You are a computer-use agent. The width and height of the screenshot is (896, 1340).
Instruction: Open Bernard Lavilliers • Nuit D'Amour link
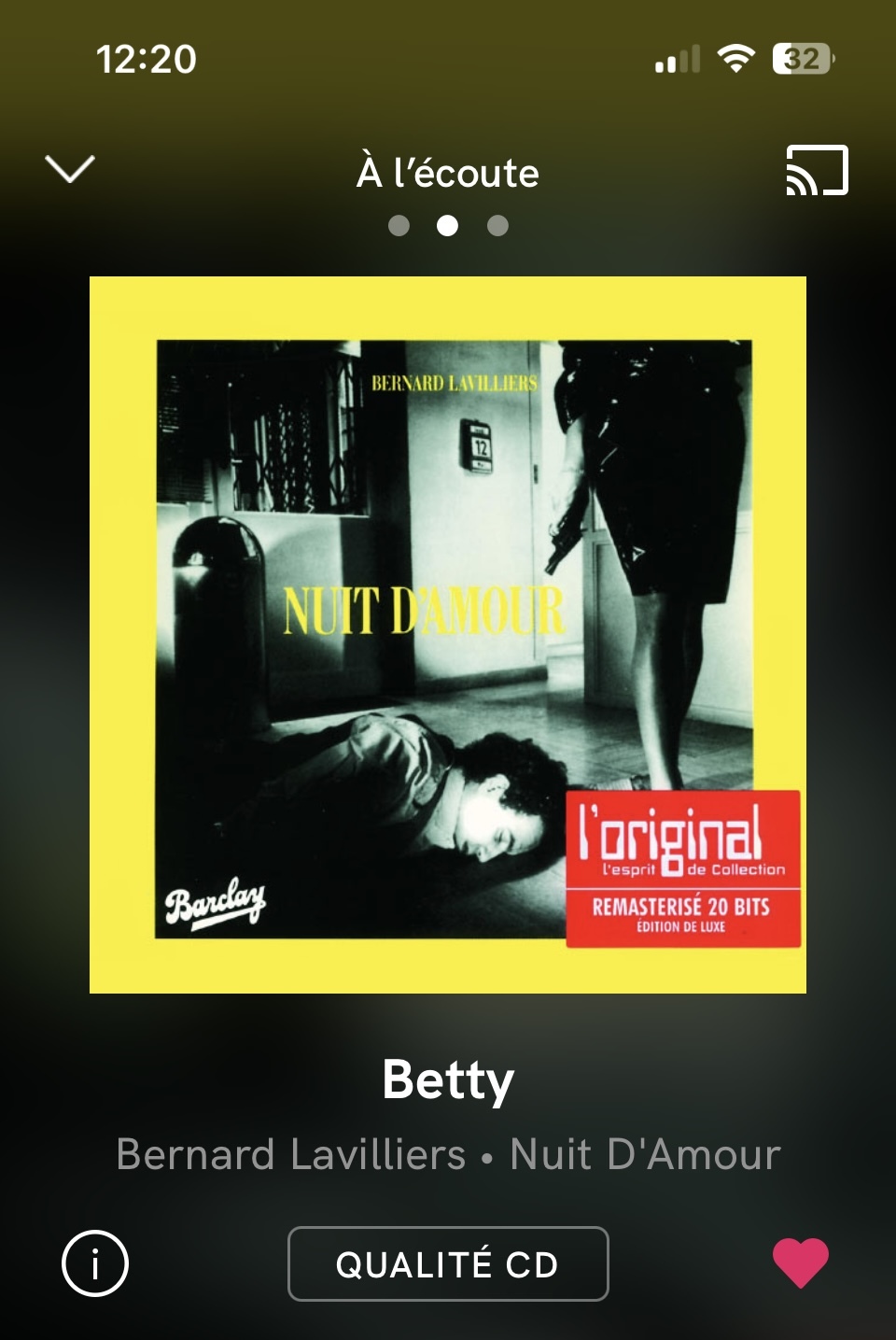(448, 1154)
